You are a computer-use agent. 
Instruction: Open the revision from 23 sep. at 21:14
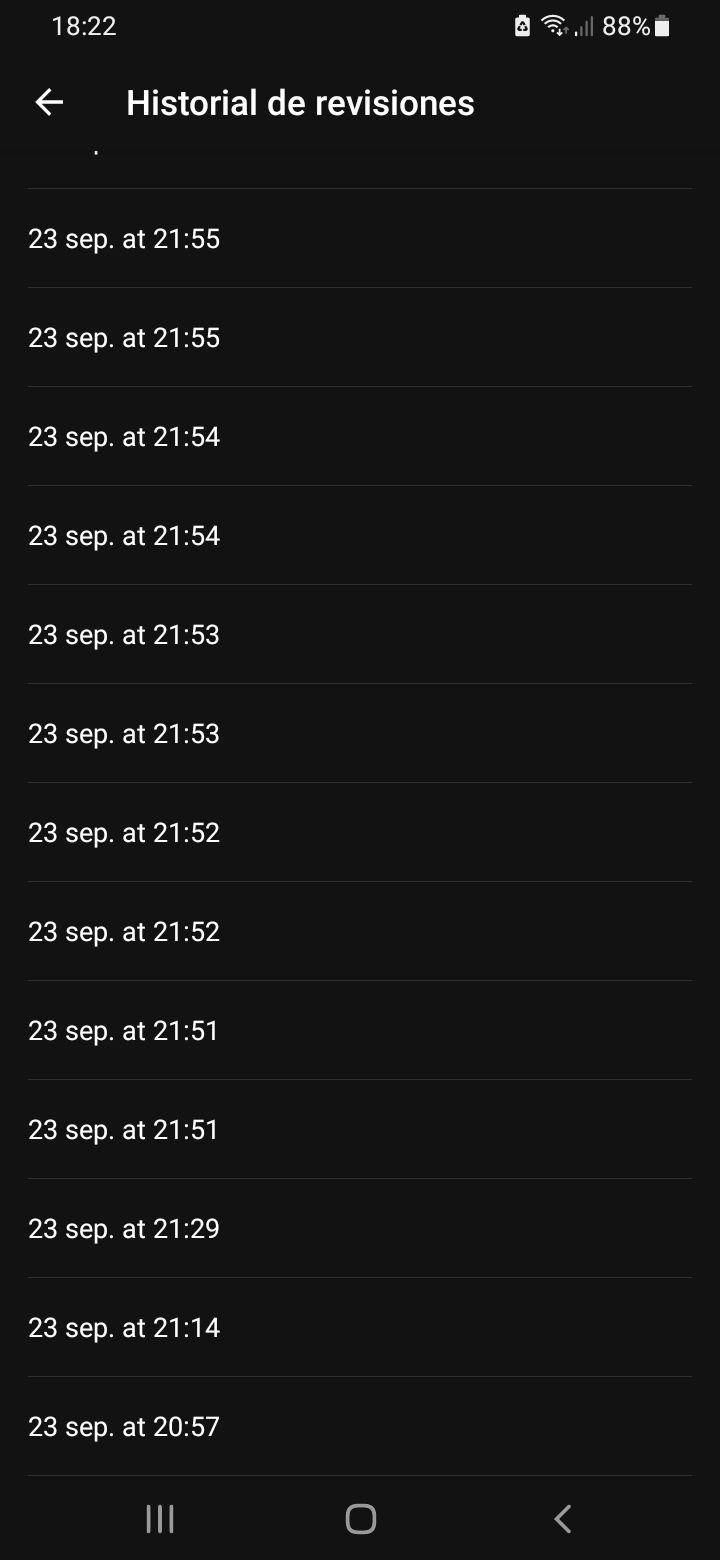(360, 1327)
